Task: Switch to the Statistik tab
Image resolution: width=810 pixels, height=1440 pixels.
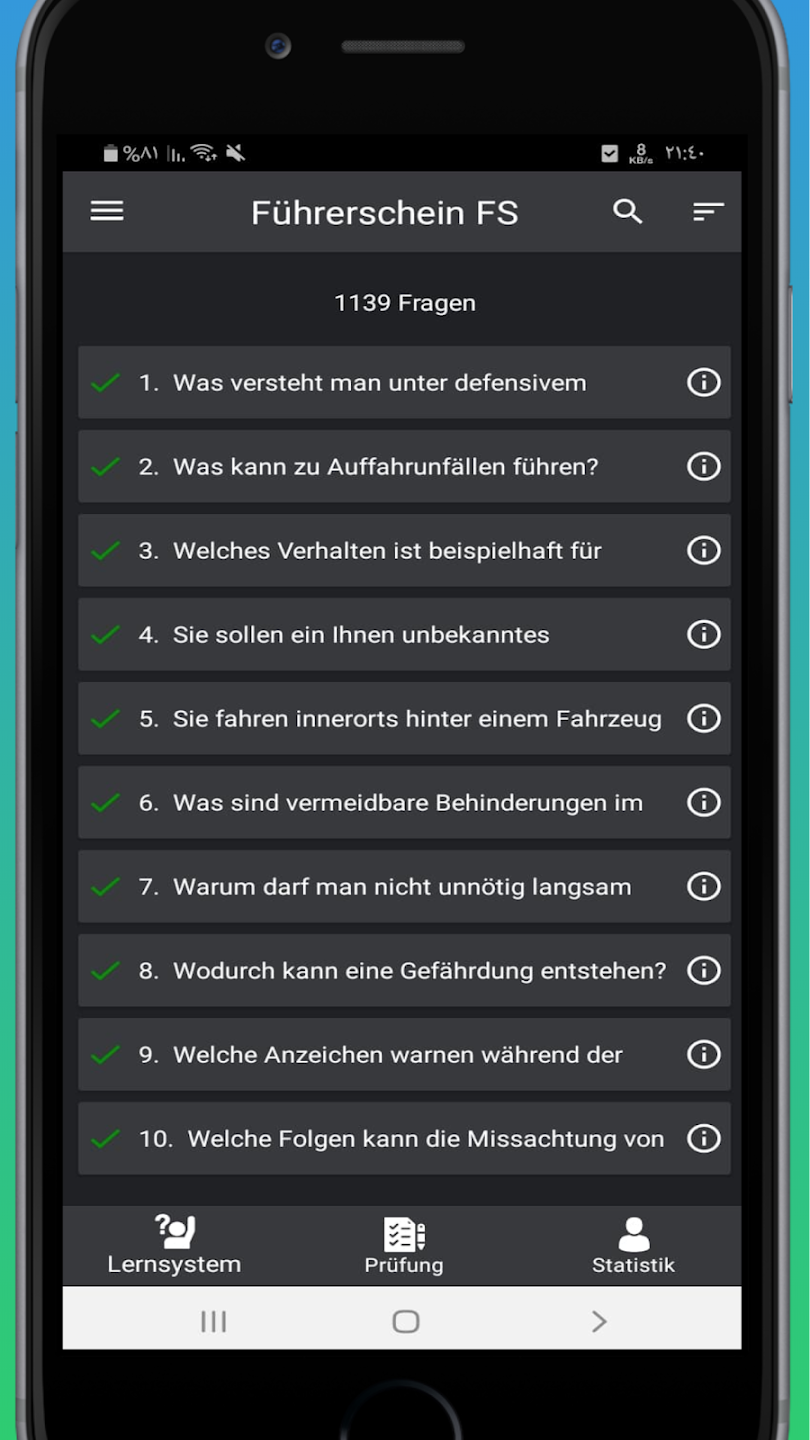Action: [633, 1246]
